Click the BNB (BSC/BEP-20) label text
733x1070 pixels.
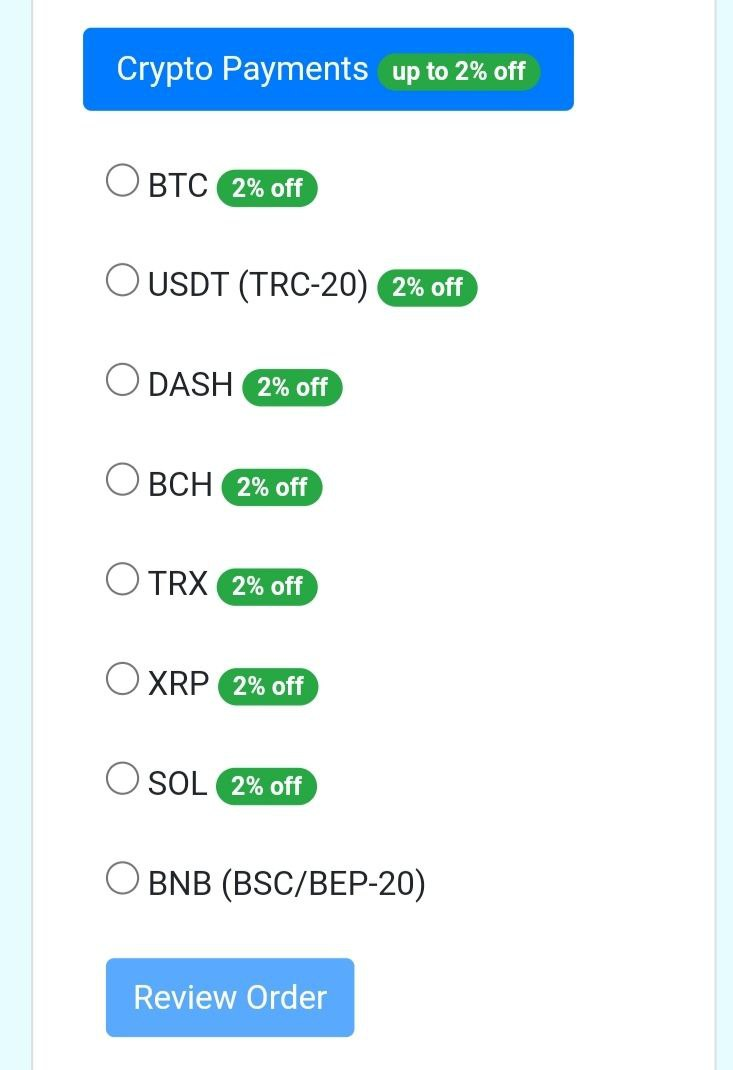[286, 883]
